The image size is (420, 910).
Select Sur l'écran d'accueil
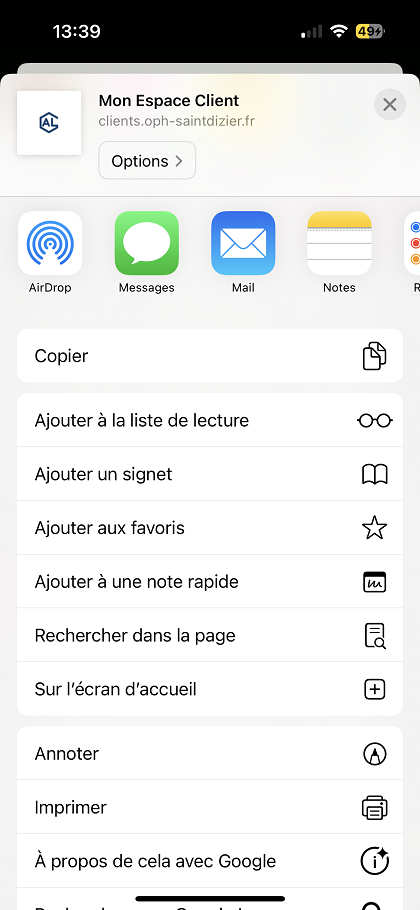(x=210, y=689)
